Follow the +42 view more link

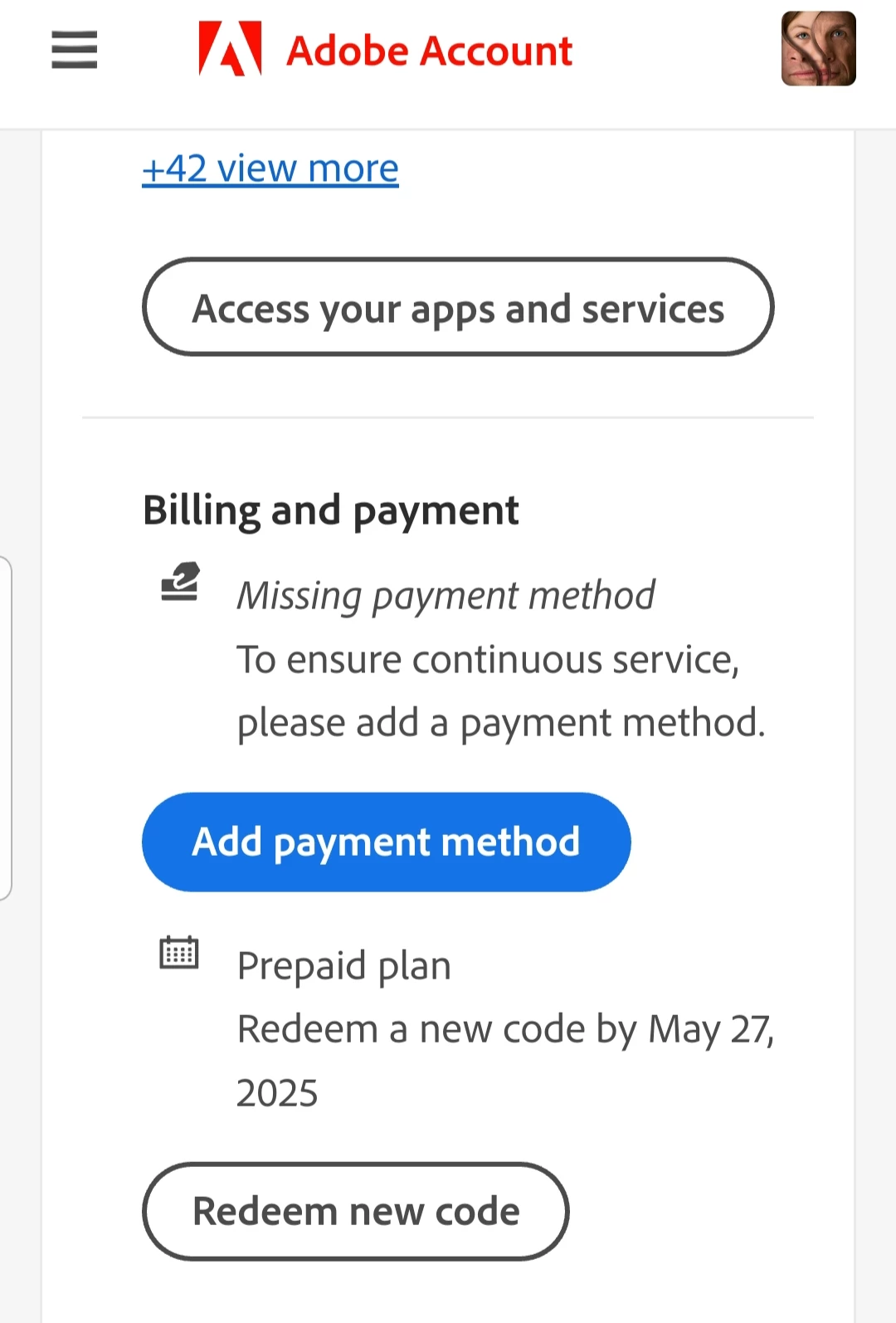coord(270,168)
